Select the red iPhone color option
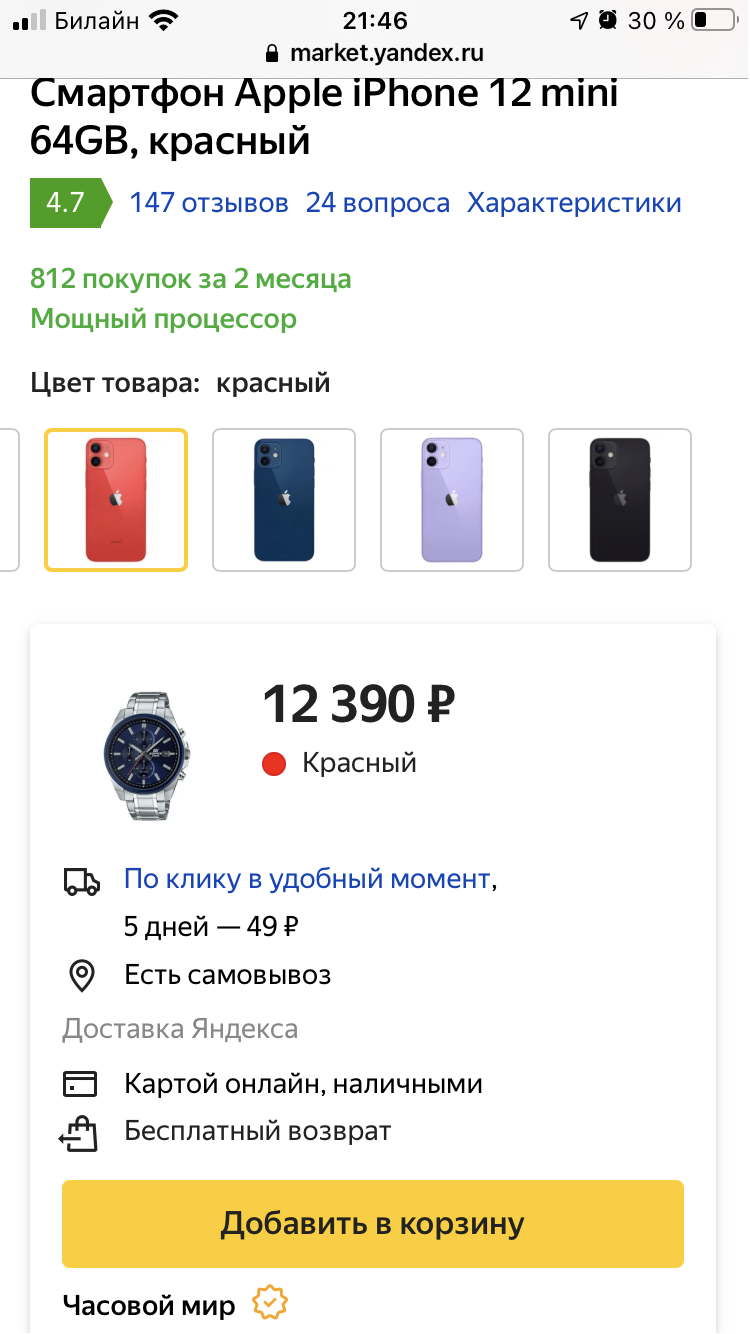This screenshot has height=1334, width=750. tap(116, 500)
